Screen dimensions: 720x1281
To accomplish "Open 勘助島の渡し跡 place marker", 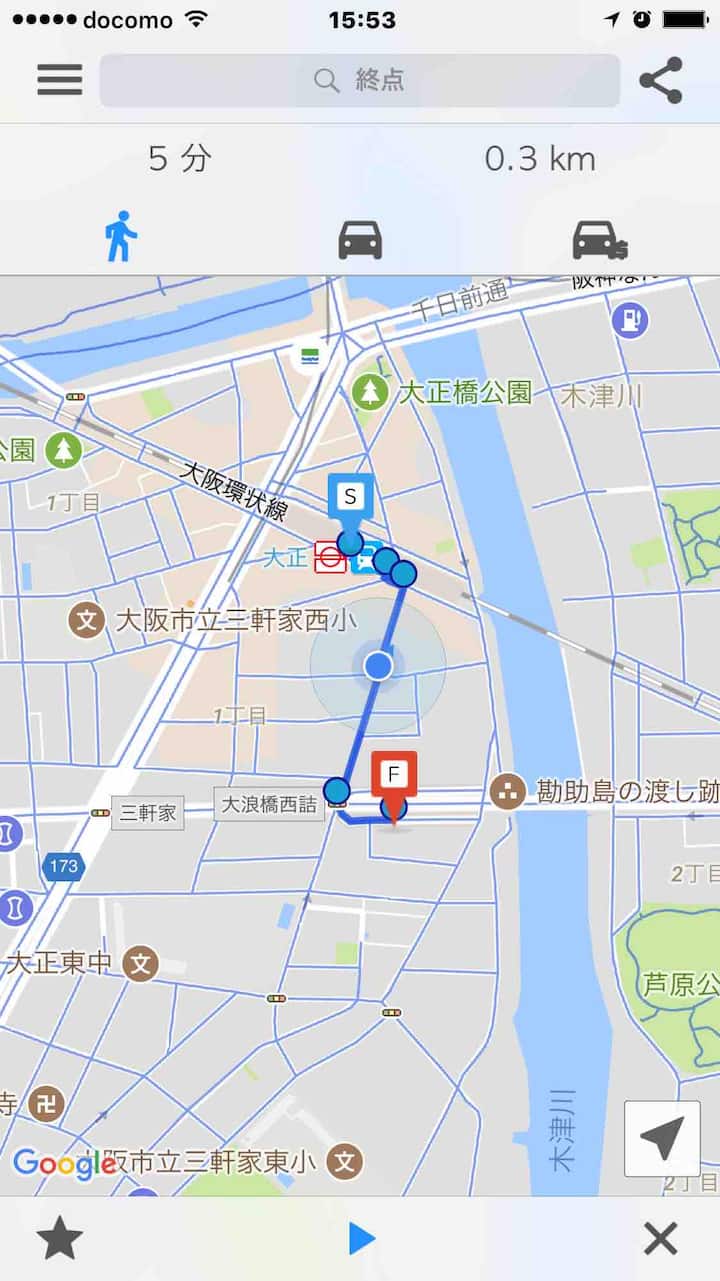I will [x=509, y=793].
